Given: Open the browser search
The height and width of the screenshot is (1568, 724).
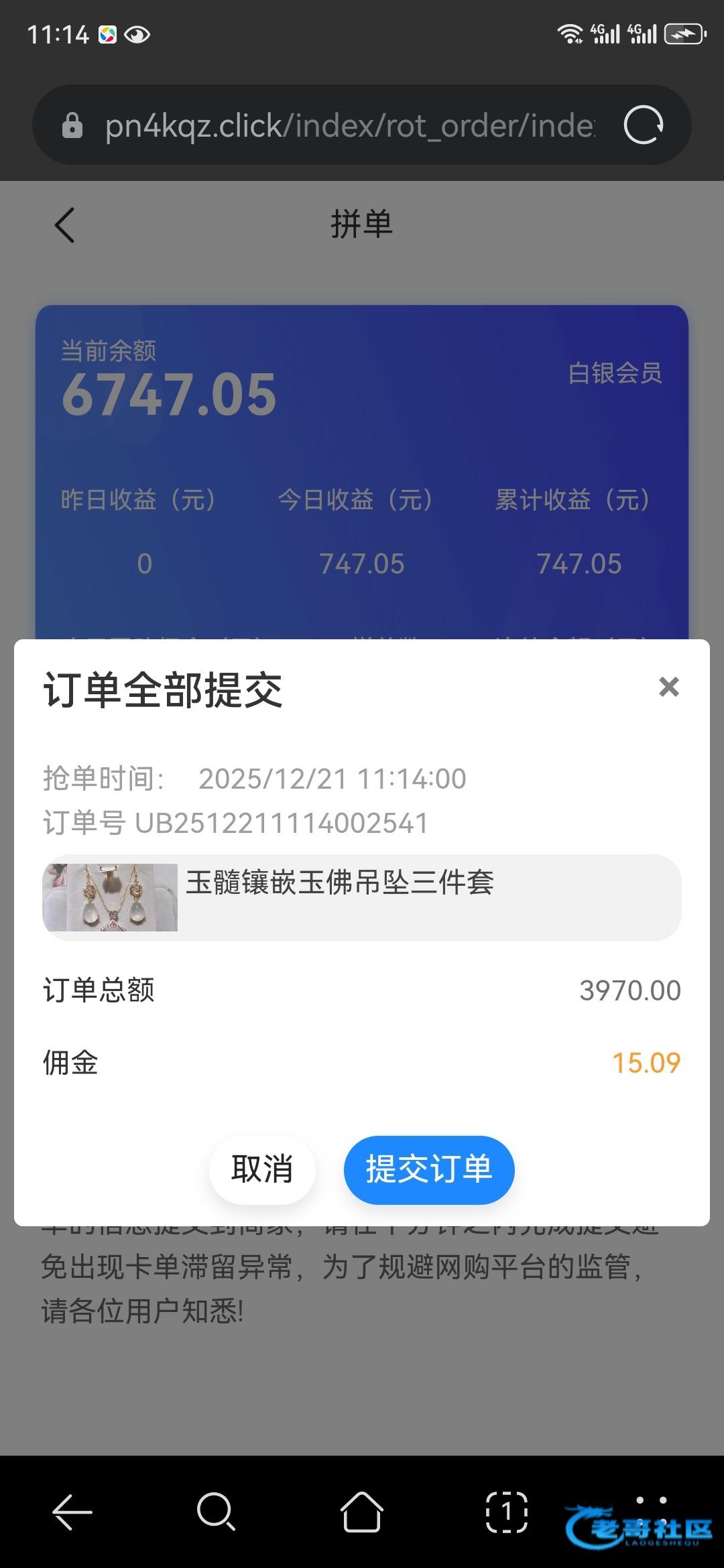Looking at the screenshot, I should [216, 1512].
